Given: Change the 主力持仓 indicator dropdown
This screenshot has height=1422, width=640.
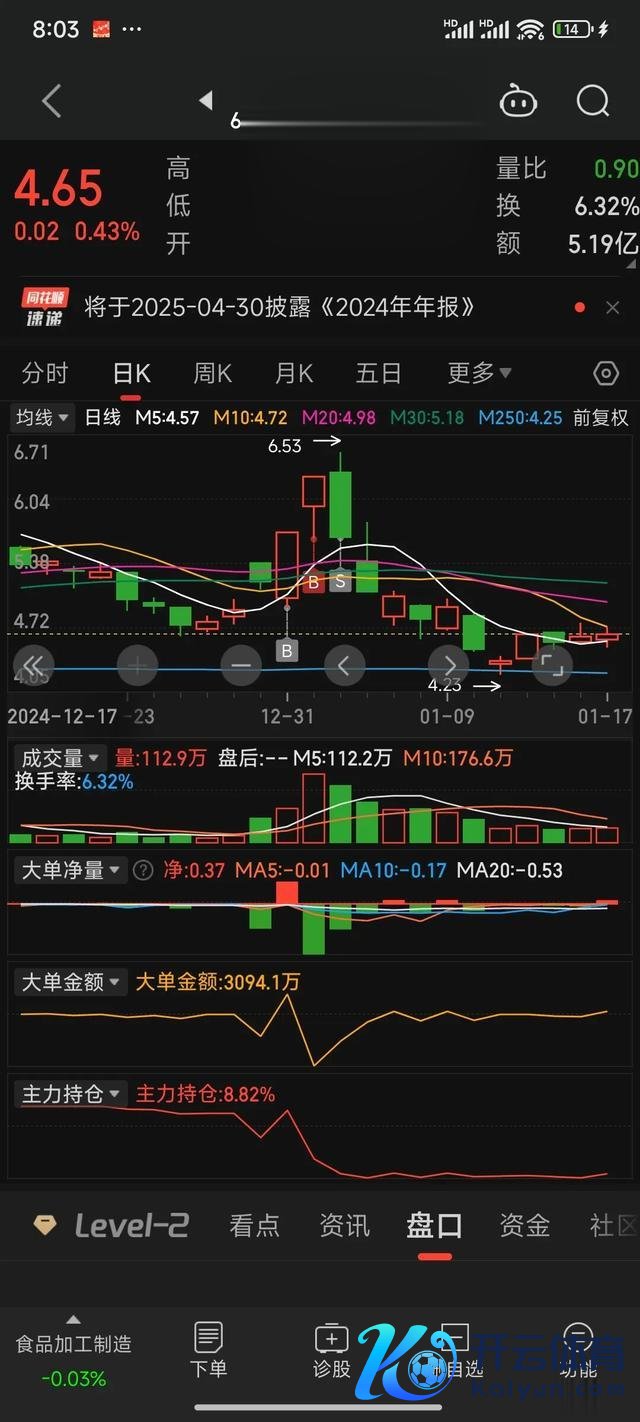Looking at the screenshot, I should [72, 1094].
